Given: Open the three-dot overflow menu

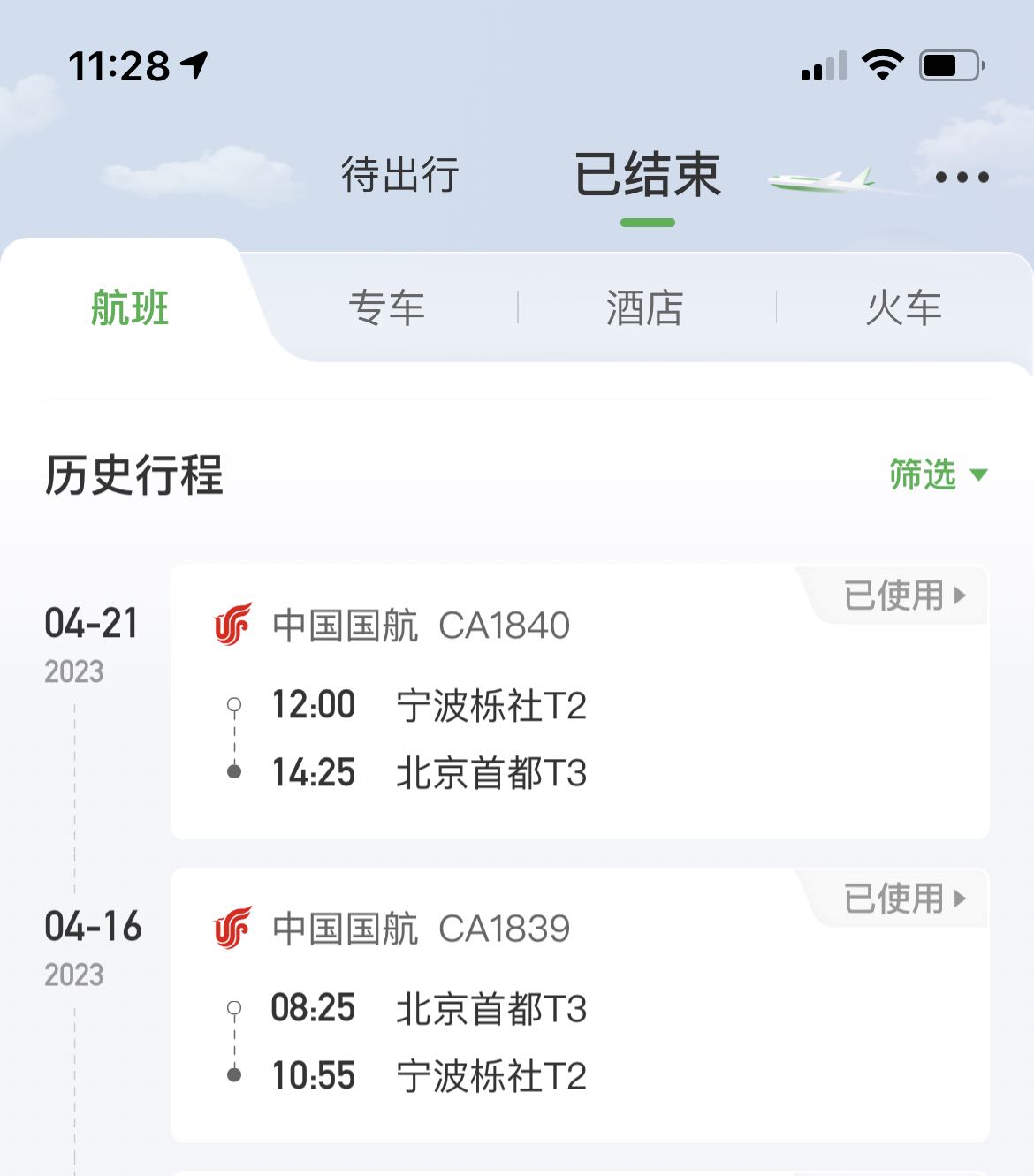Looking at the screenshot, I should pyautogui.click(x=962, y=178).
